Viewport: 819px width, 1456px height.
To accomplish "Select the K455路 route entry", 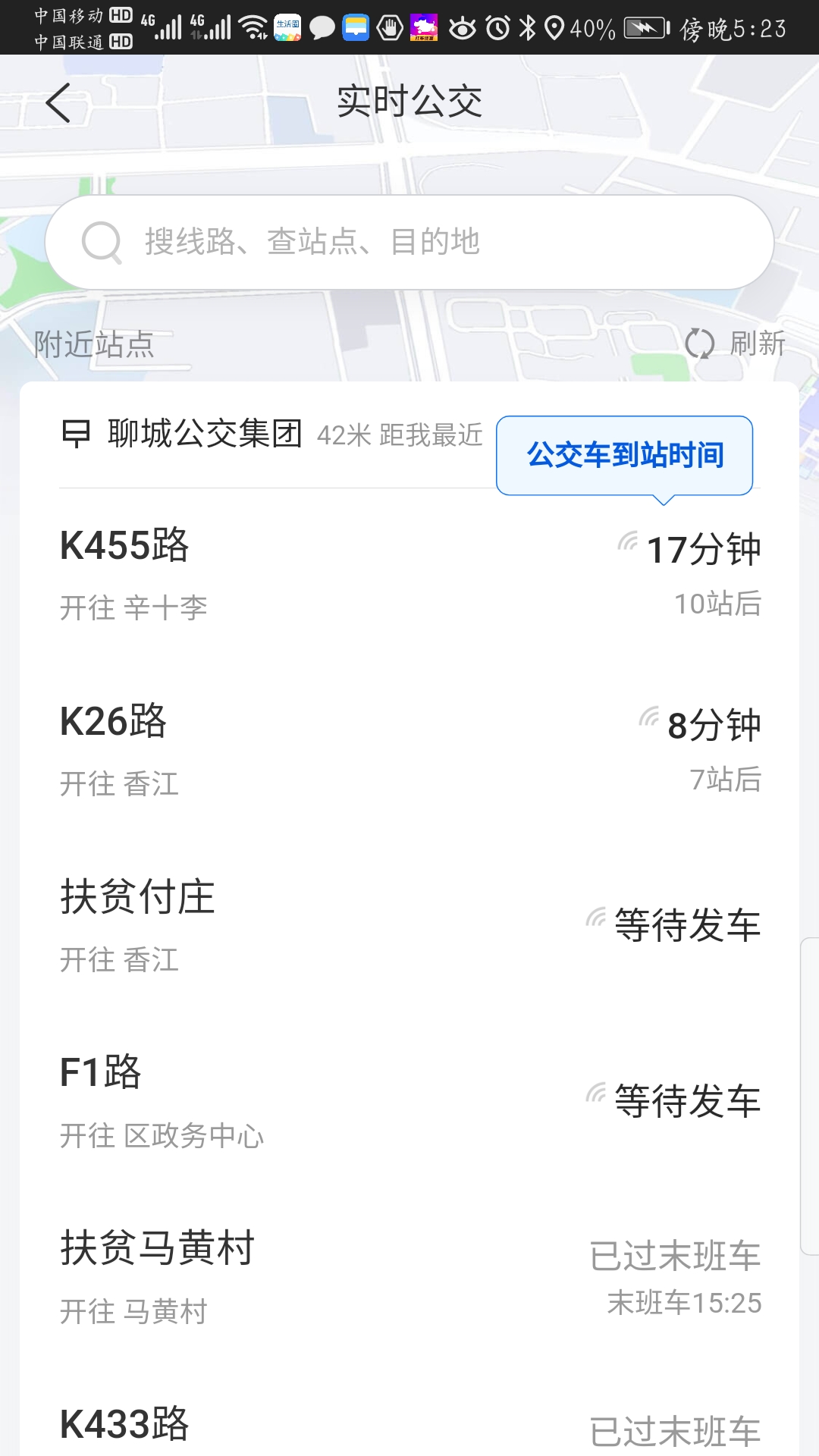I will 409,573.
